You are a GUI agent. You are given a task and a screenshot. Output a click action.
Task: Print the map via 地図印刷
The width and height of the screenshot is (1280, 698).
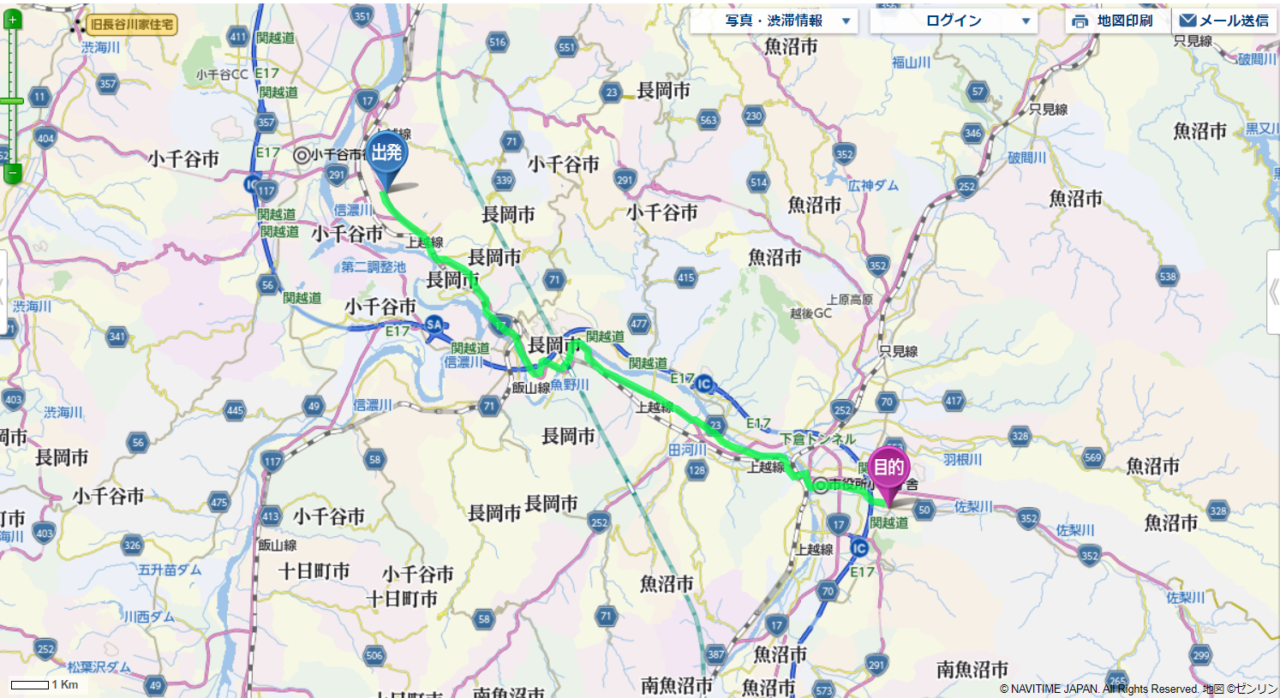[1112, 21]
